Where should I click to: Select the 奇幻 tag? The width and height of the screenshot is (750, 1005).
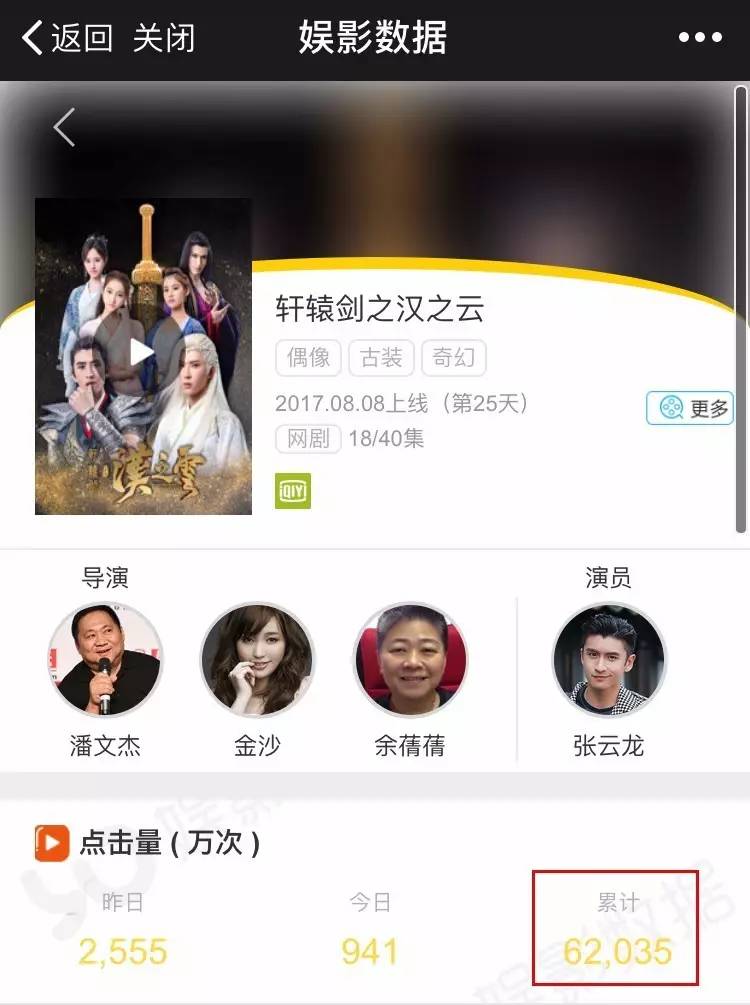pyautogui.click(x=453, y=358)
